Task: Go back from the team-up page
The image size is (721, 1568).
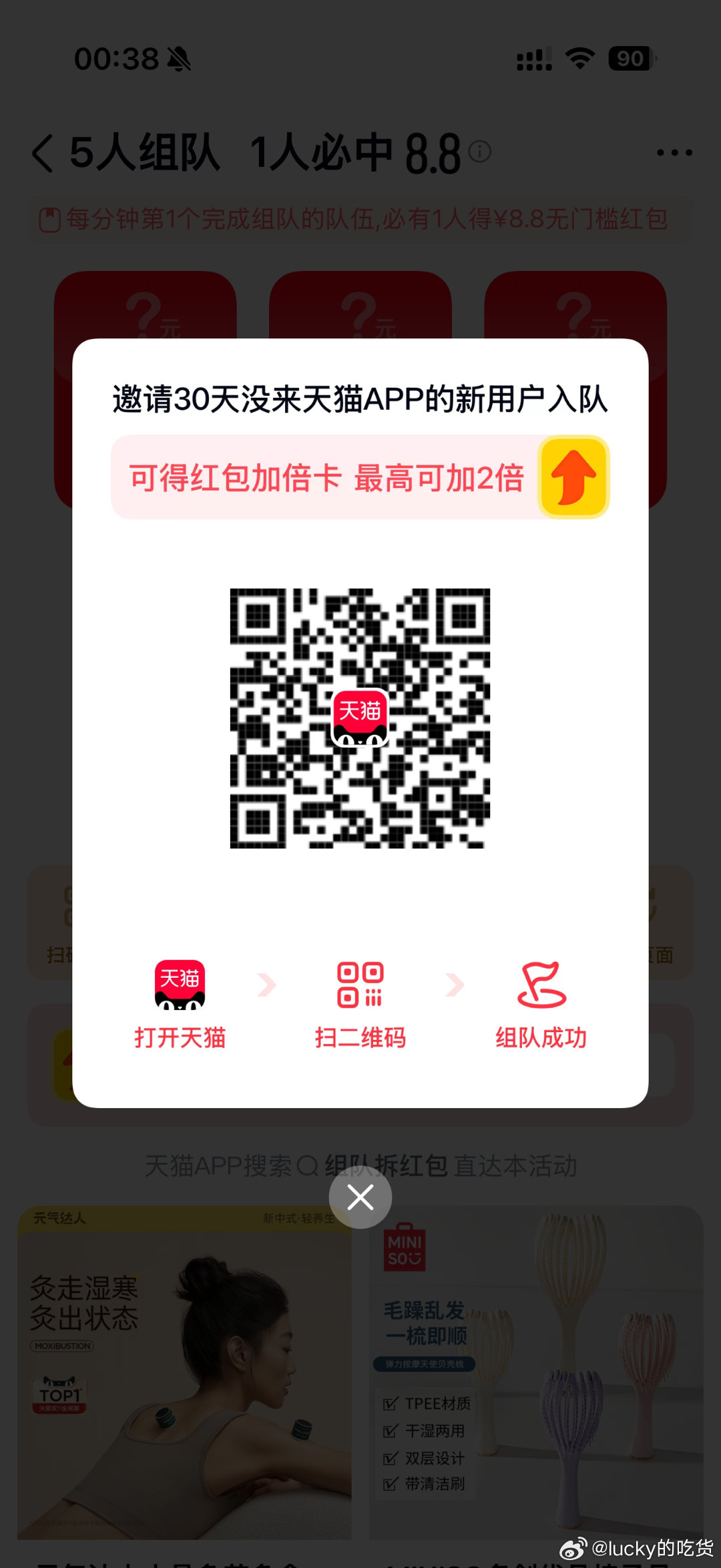Action: pos(43,153)
